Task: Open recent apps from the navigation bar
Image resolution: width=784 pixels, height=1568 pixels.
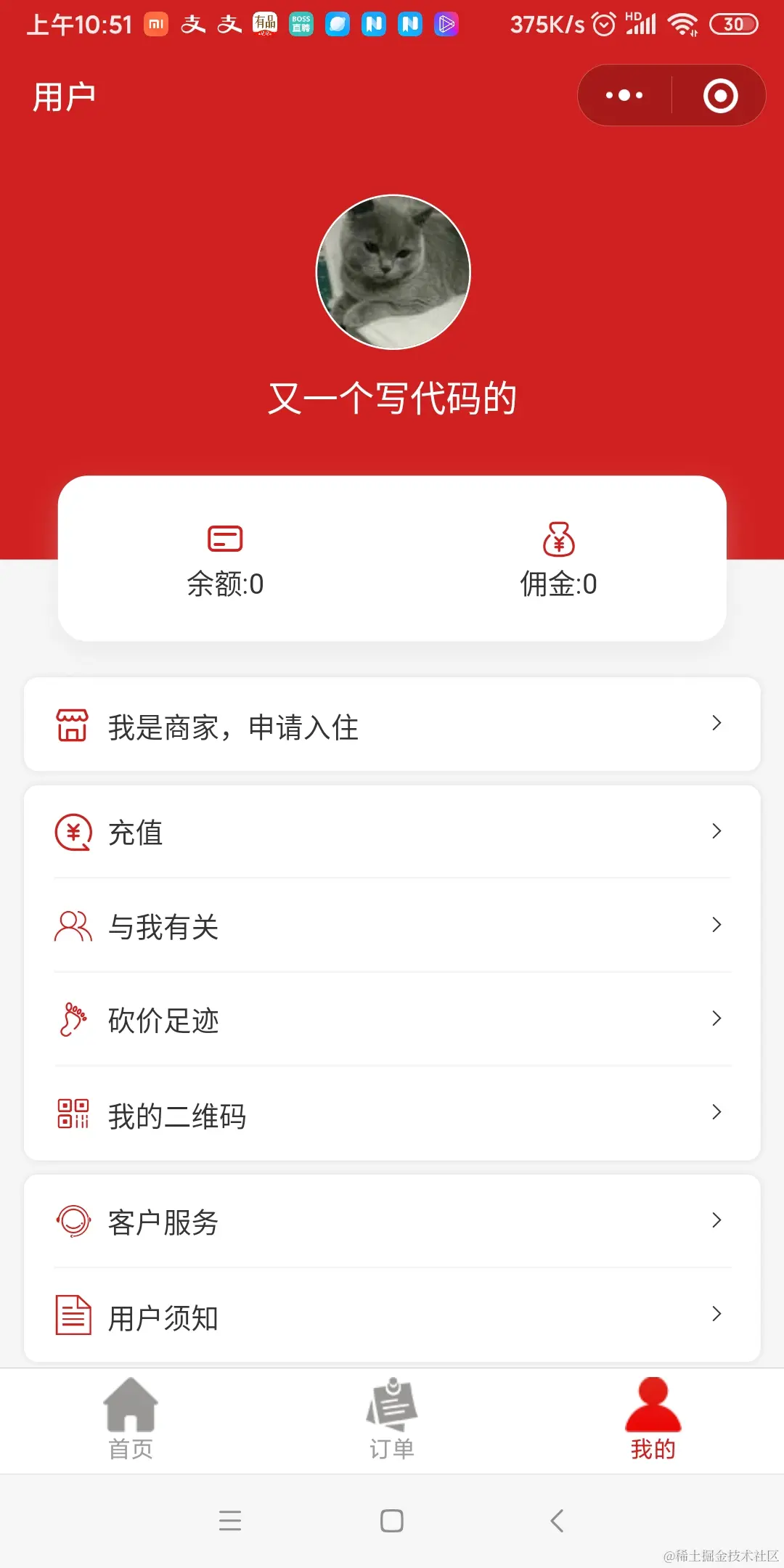Action: (x=229, y=1520)
